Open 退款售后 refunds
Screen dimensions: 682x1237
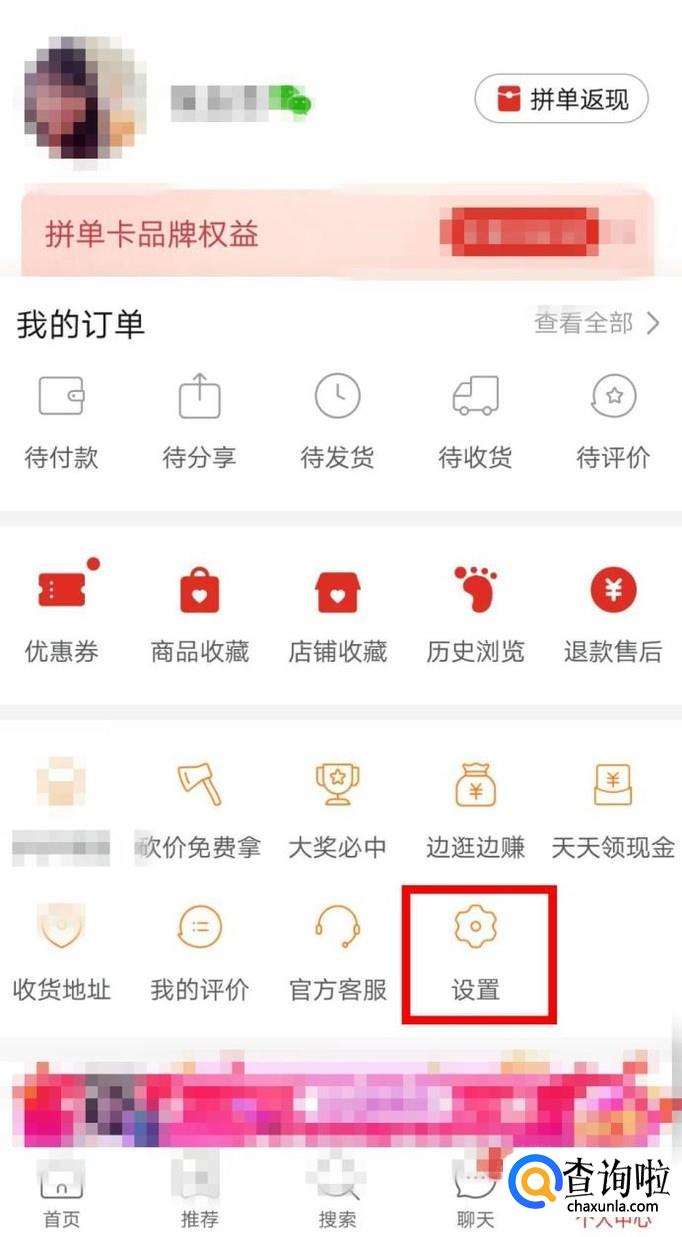coord(613,614)
